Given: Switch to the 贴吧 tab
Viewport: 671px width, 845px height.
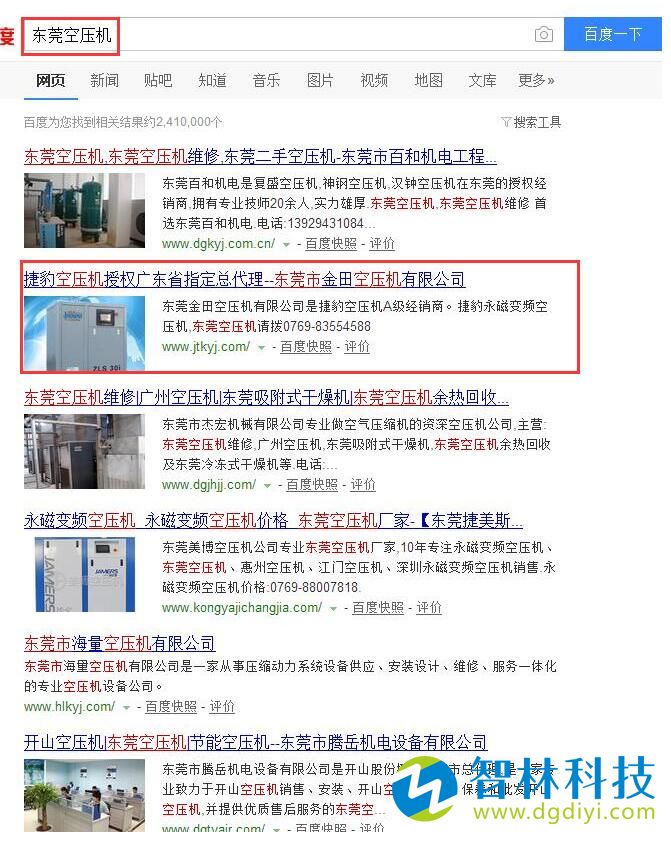Looking at the screenshot, I should click(158, 80).
